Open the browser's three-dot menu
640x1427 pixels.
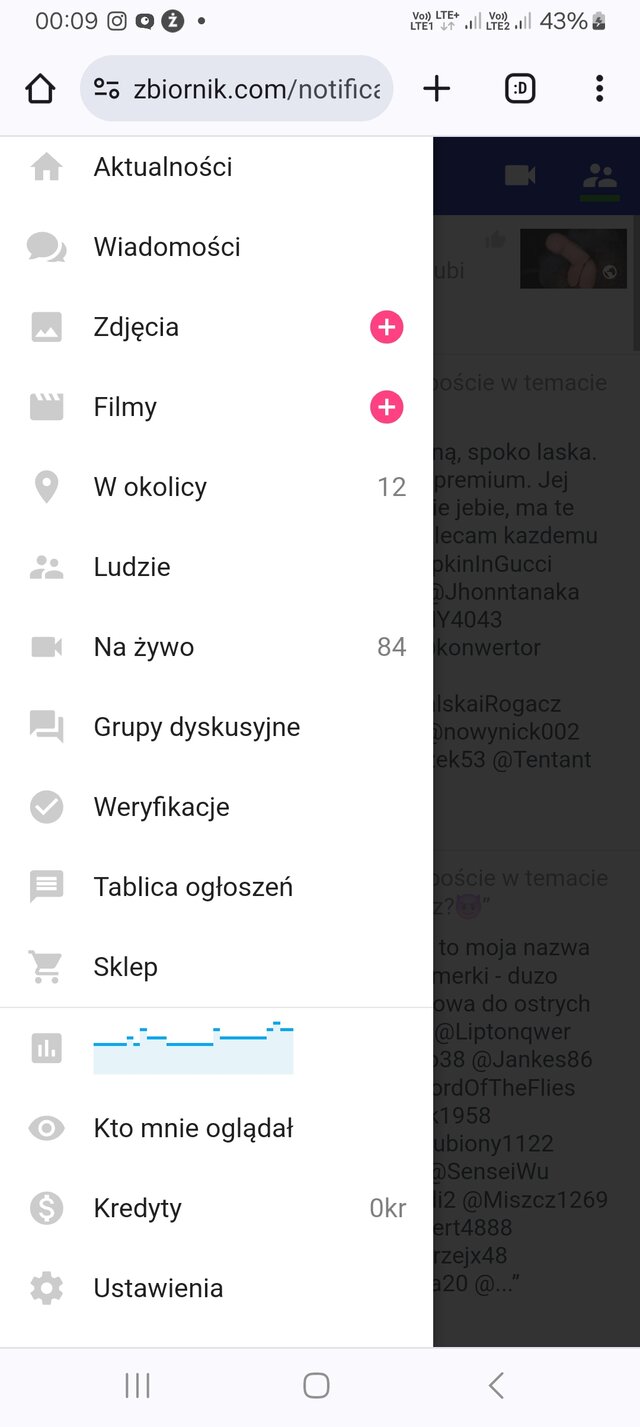pyautogui.click(x=599, y=89)
